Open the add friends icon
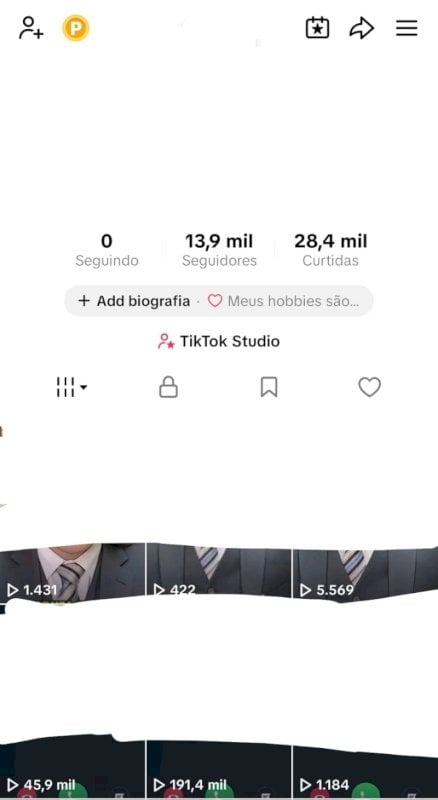 point(31,28)
